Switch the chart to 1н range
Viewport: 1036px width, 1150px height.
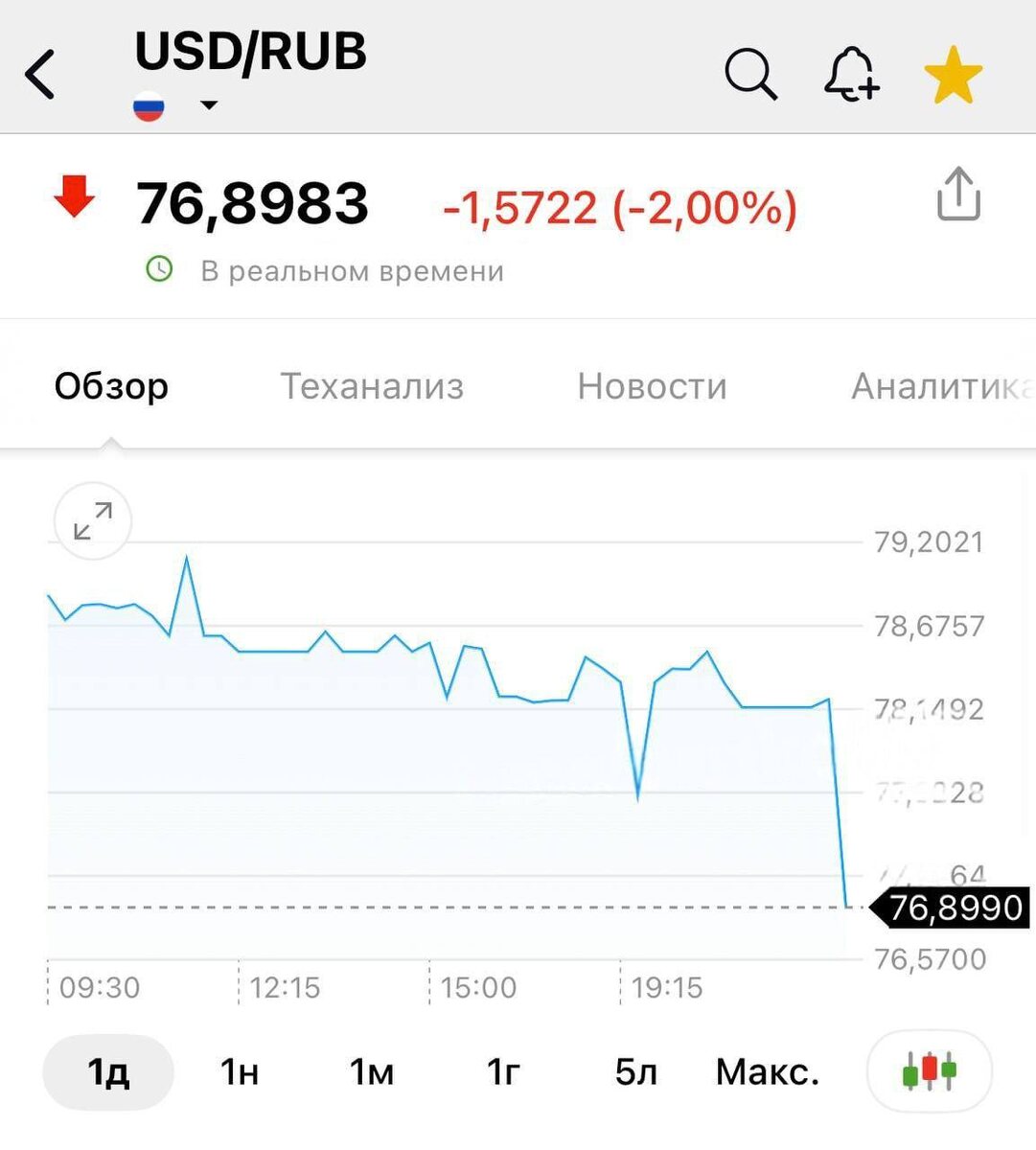(x=240, y=1071)
